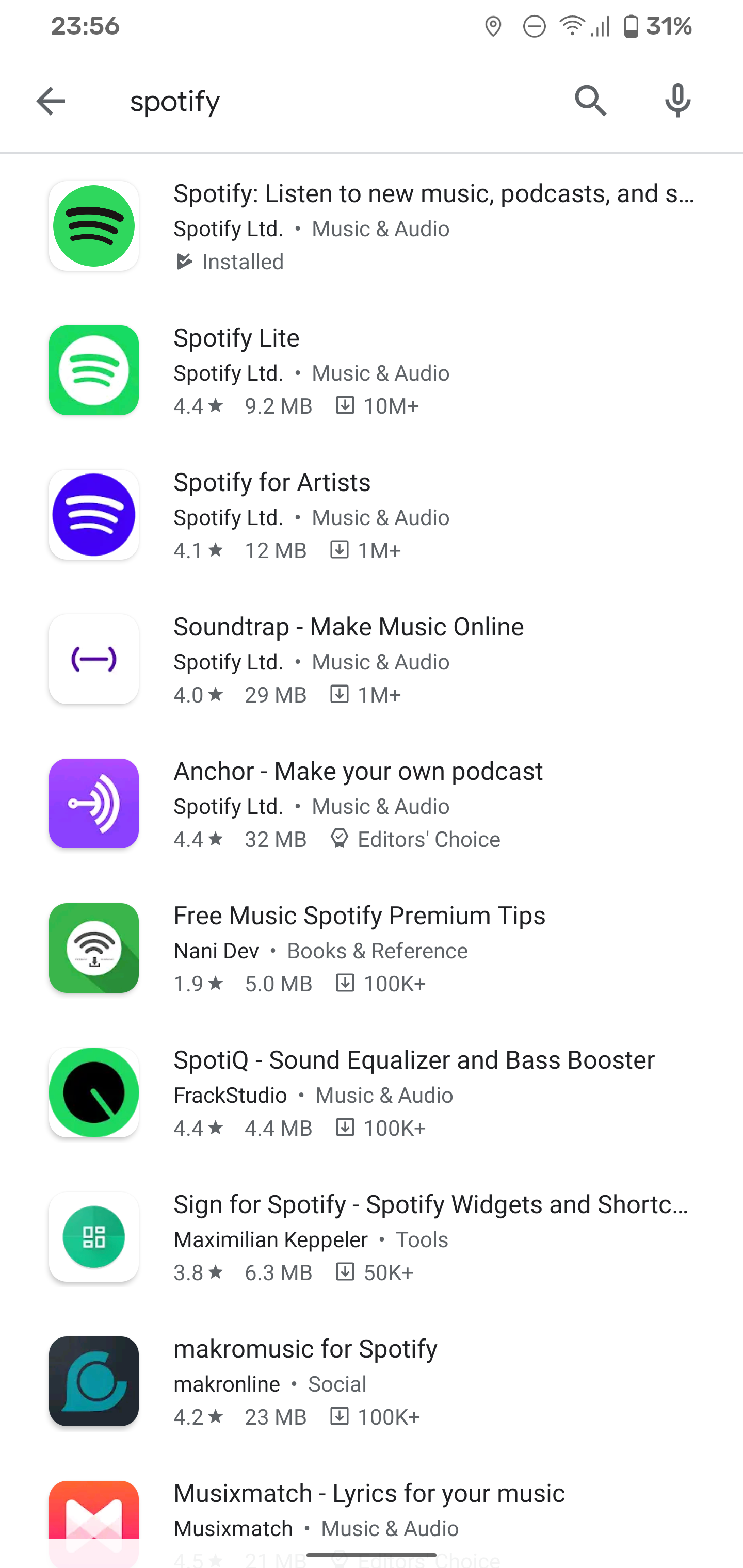Go back using the arrow button
The width and height of the screenshot is (743, 1568).
(51, 101)
